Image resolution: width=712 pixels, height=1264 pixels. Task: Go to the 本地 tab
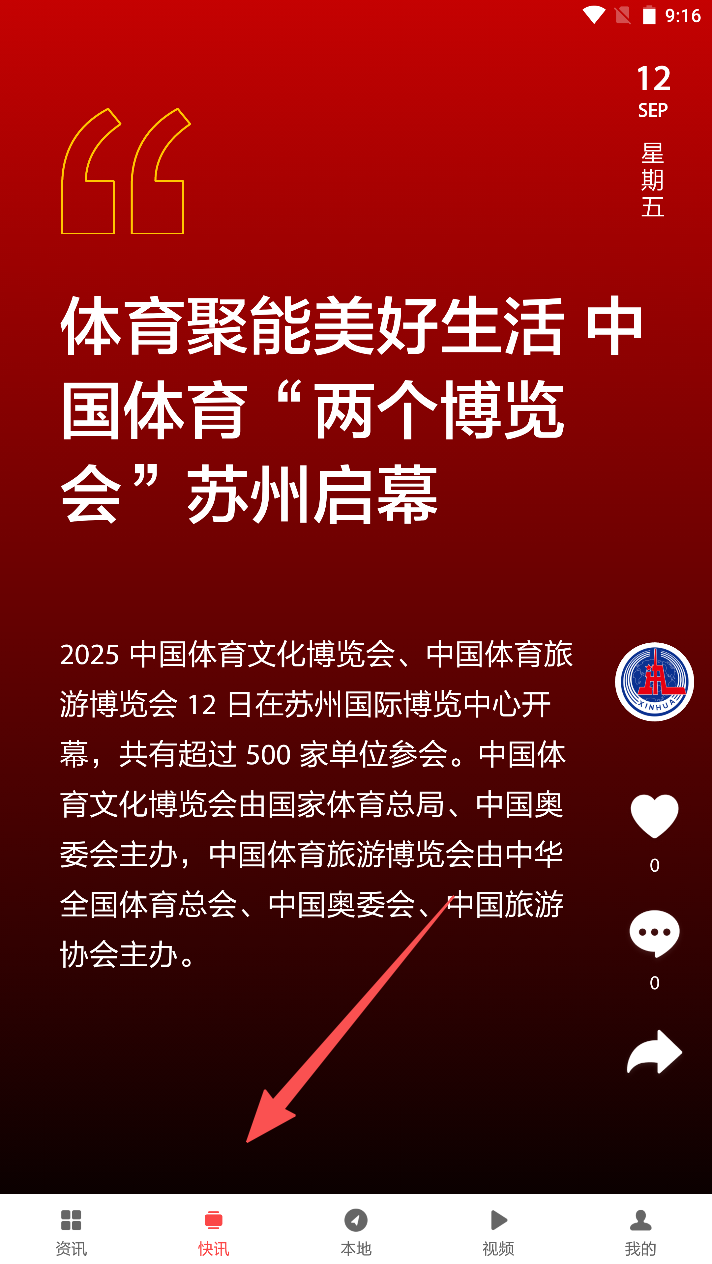tap(356, 1231)
